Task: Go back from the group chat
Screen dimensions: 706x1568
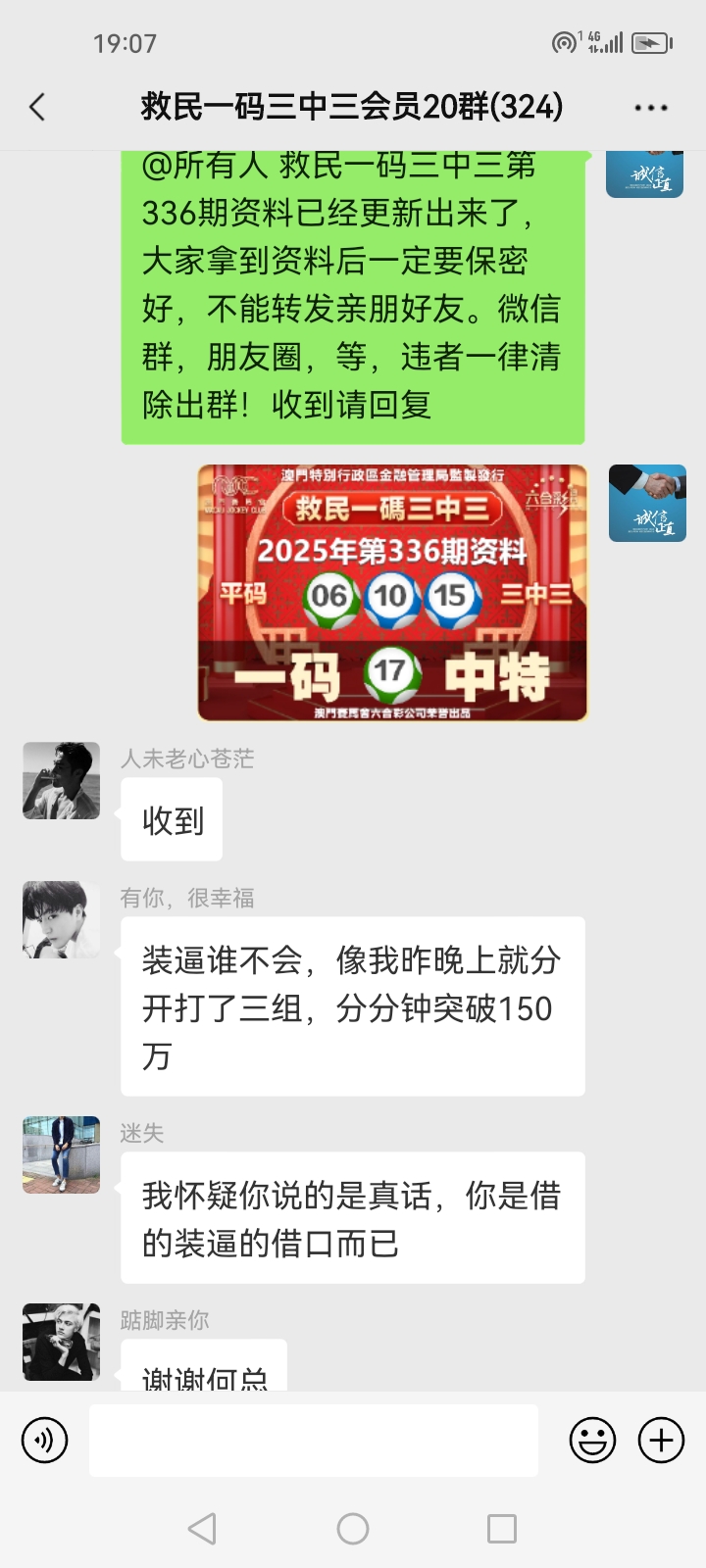Action: [37, 107]
